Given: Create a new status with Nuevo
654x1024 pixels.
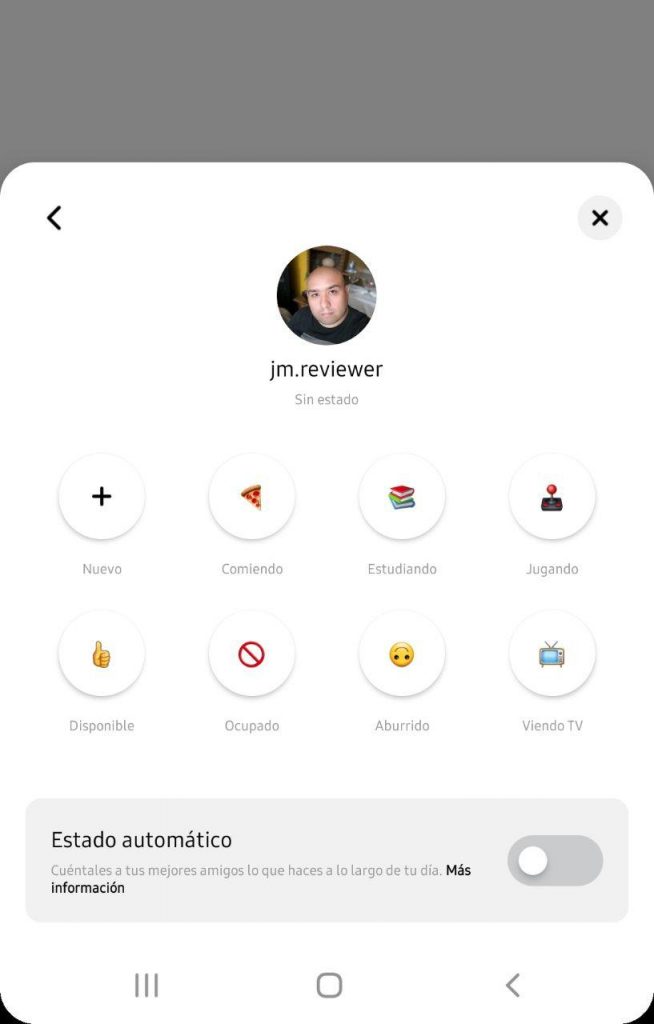Looking at the screenshot, I should pos(102,496).
